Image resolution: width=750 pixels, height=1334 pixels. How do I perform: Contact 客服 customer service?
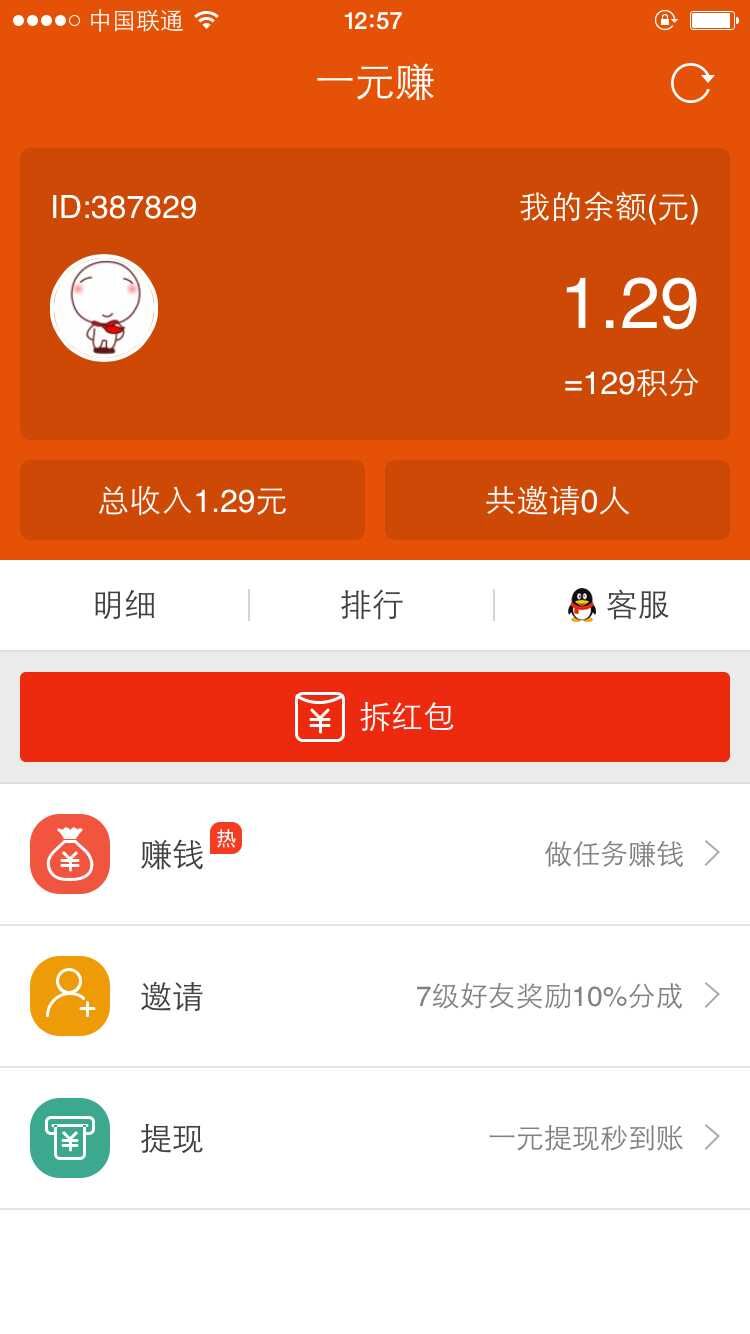pos(620,605)
